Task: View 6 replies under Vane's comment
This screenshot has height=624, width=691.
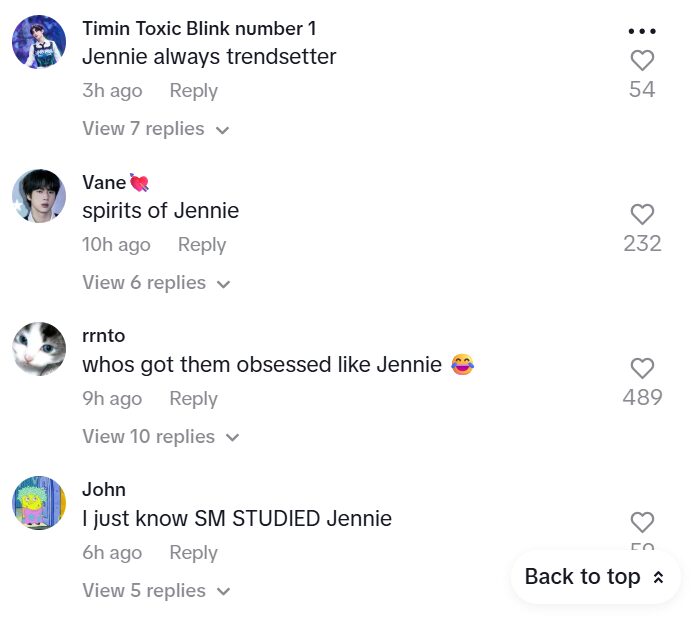Action: point(156,283)
